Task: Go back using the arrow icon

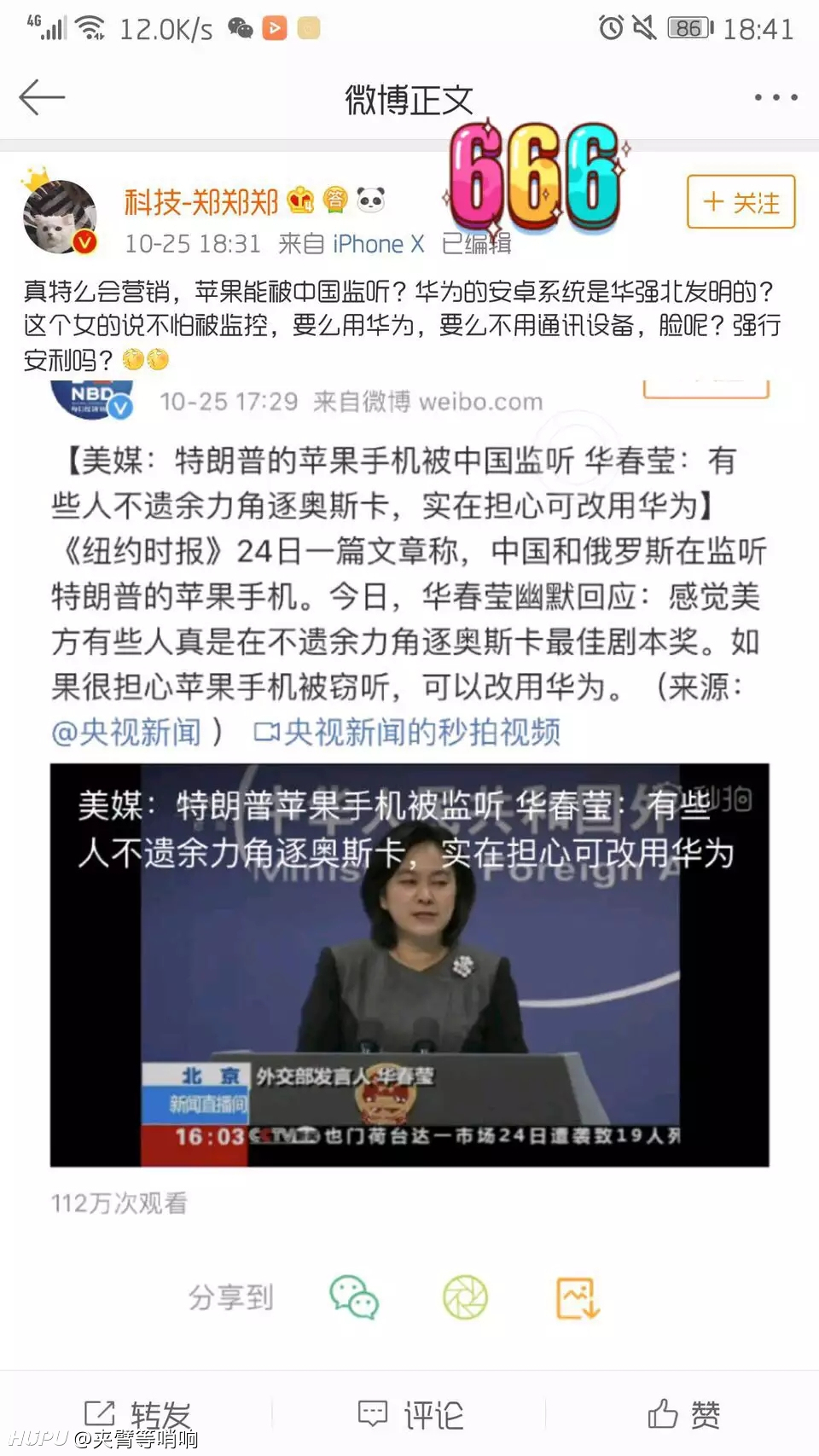Action: click(x=42, y=97)
